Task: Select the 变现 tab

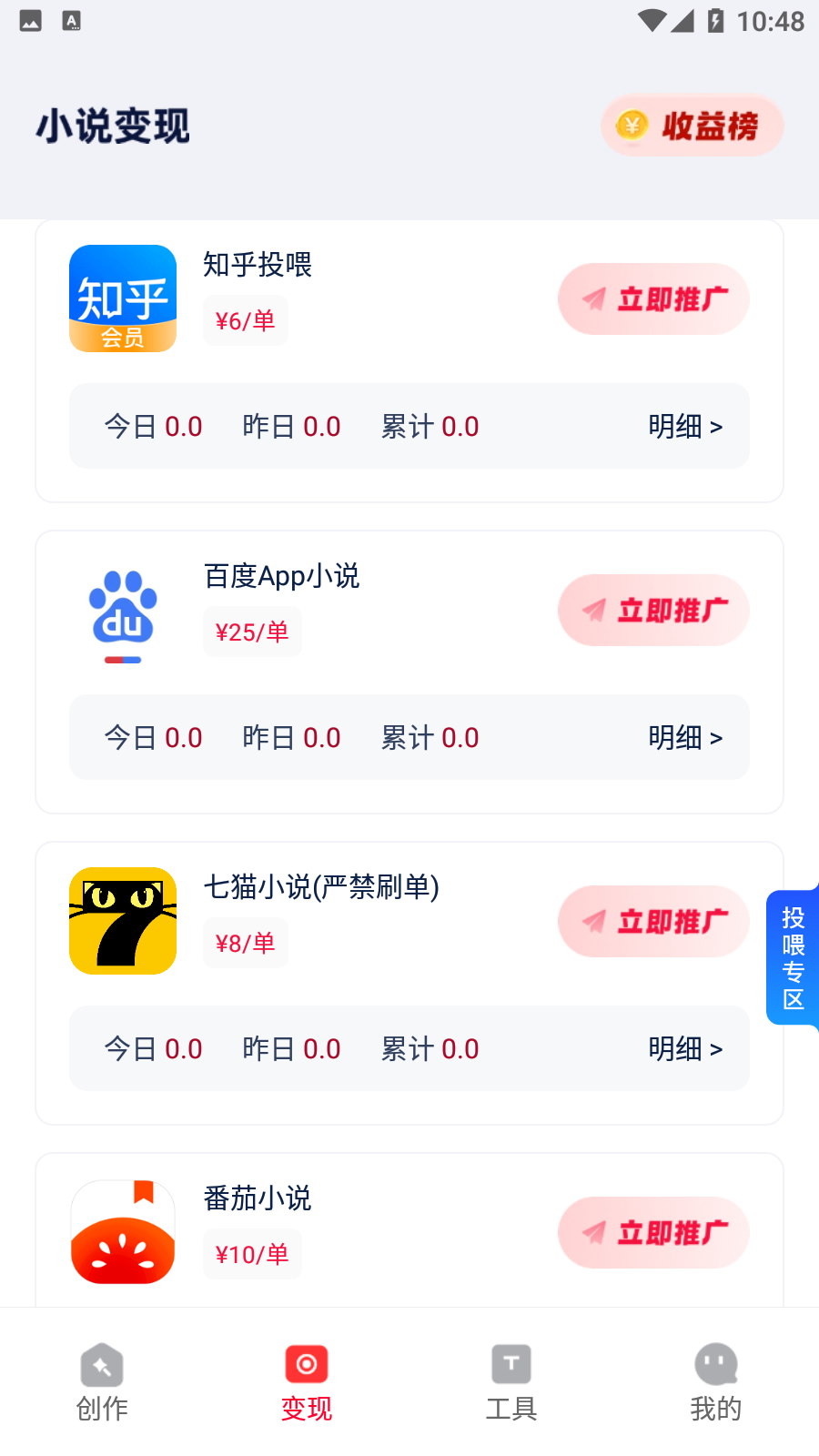Action: tap(307, 1383)
